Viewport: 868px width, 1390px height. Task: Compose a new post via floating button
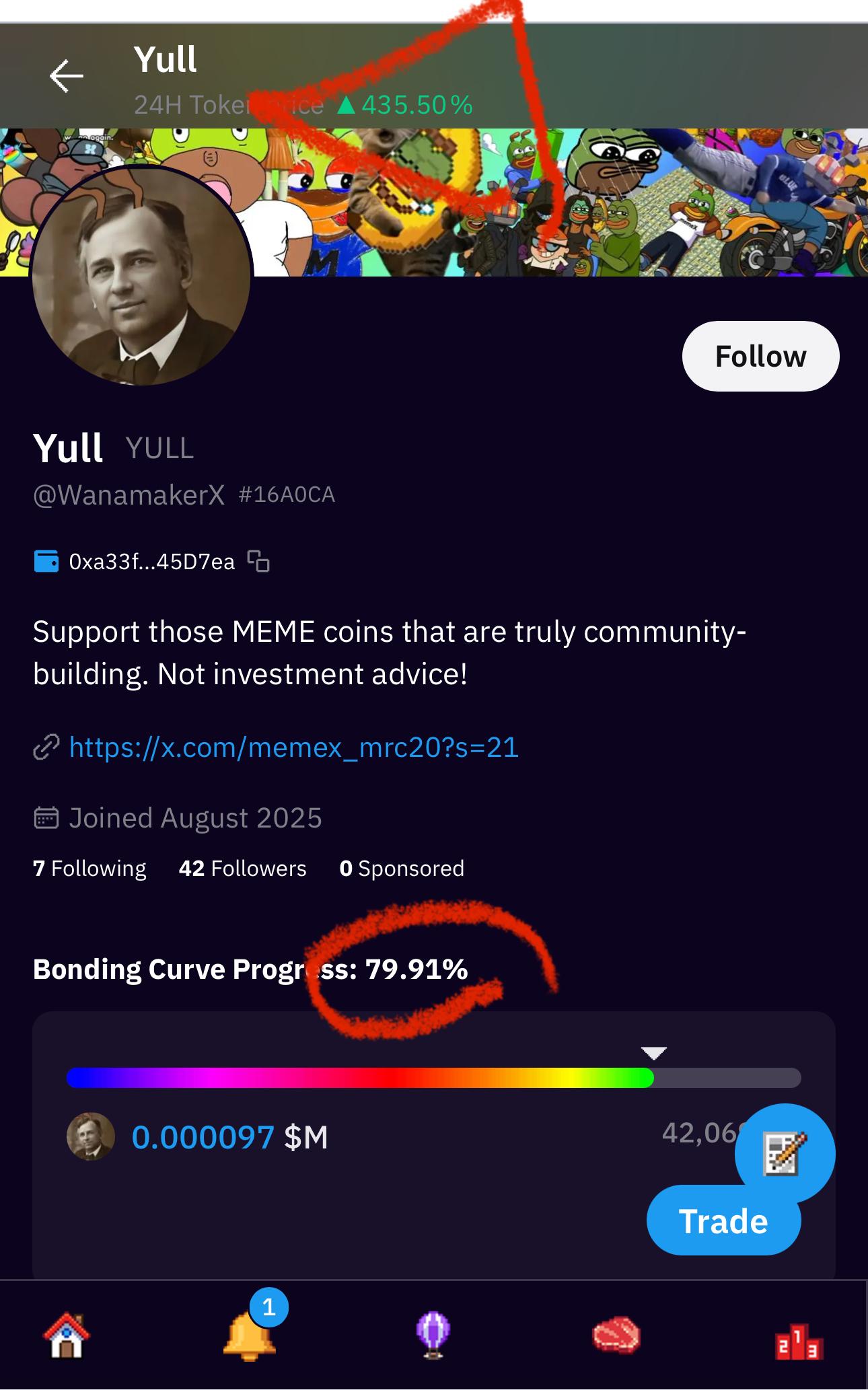pos(785,1153)
